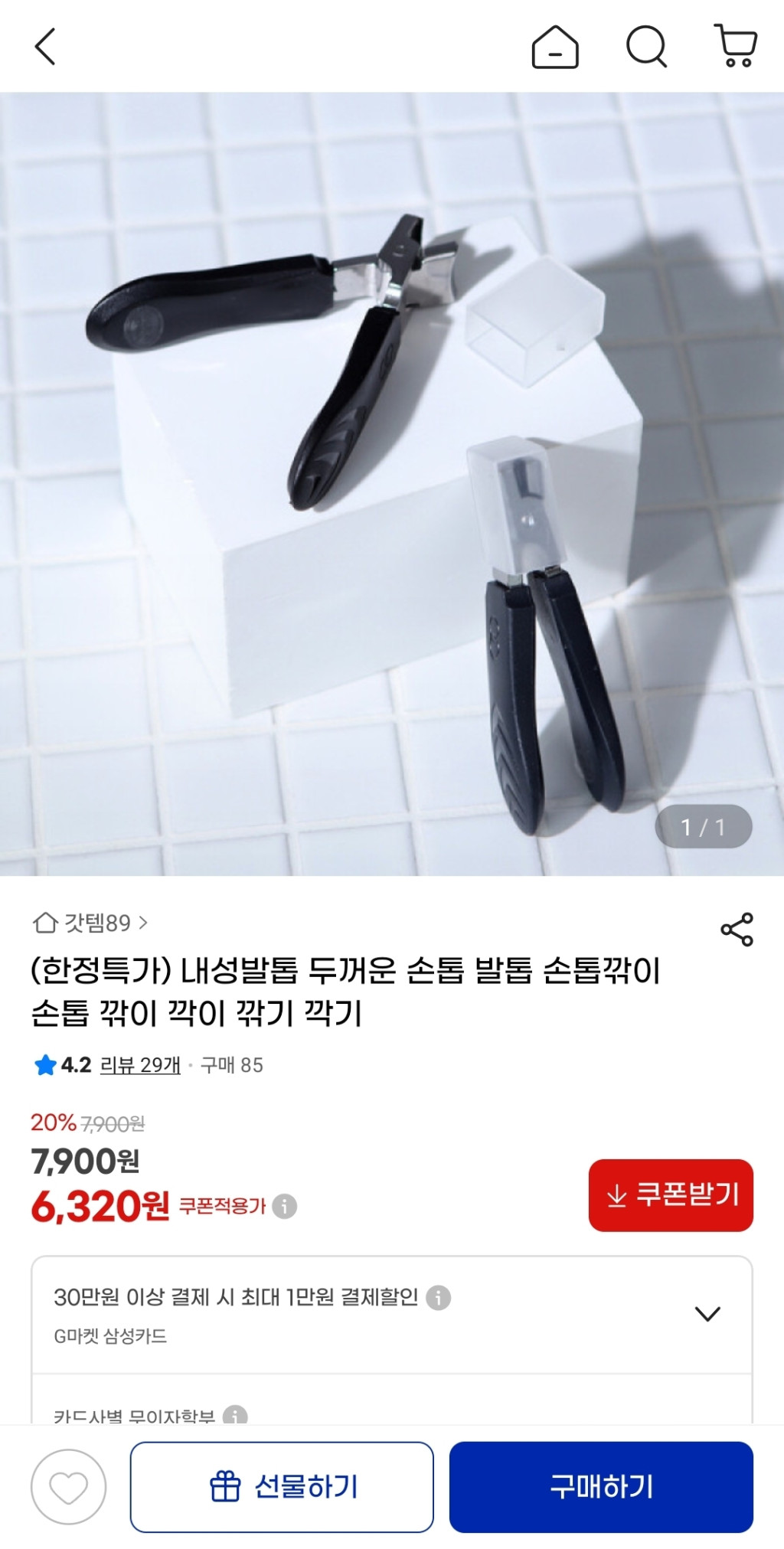784x1549 pixels.
Task: Open the nail clipper product image
Action: click(392, 484)
